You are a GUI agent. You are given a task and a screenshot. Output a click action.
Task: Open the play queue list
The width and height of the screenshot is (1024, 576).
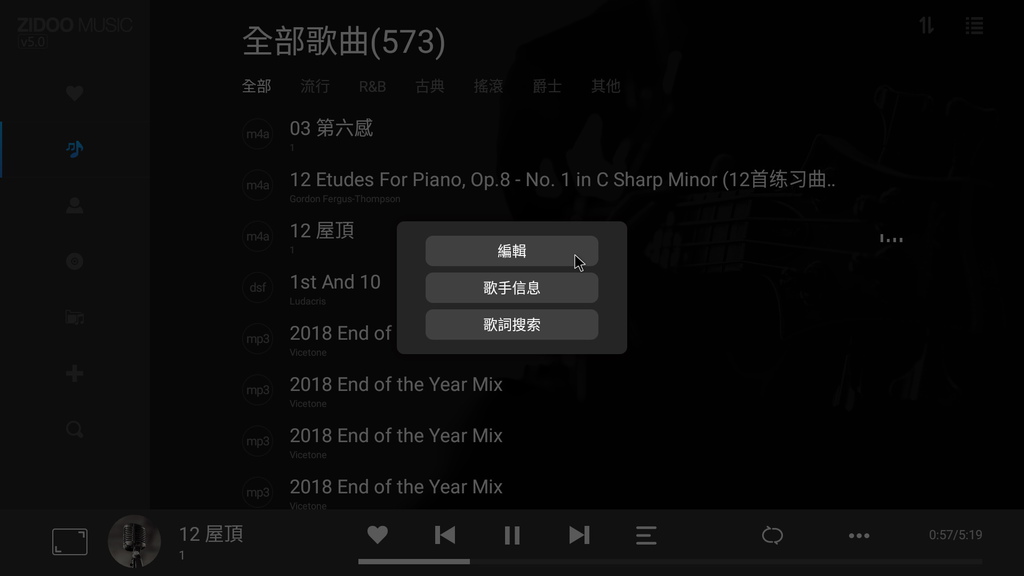646,535
